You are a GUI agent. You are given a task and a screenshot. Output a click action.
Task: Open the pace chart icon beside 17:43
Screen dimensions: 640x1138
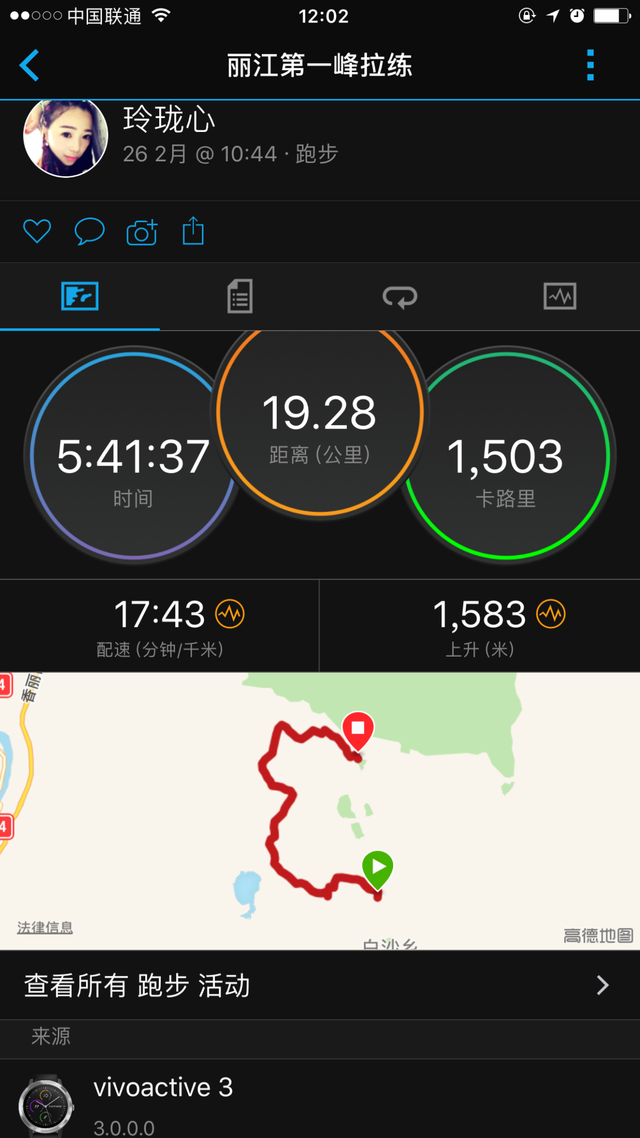[x=230, y=614]
